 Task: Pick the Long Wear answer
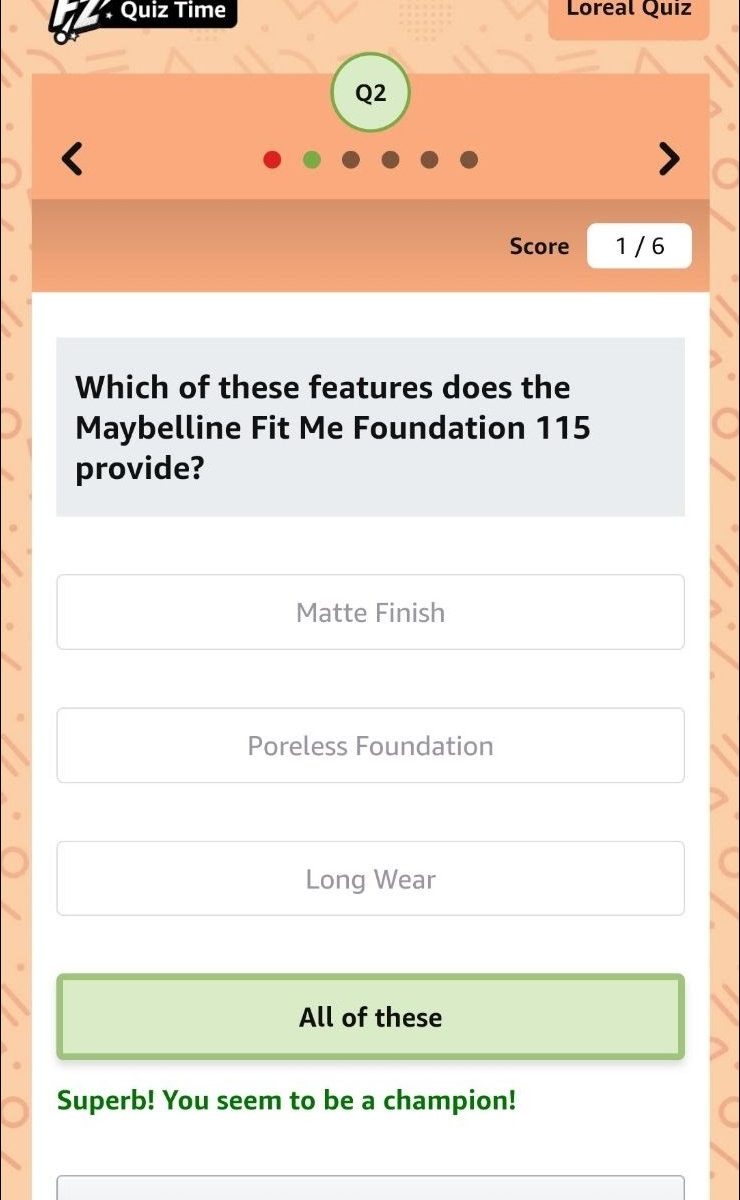coord(370,879)
